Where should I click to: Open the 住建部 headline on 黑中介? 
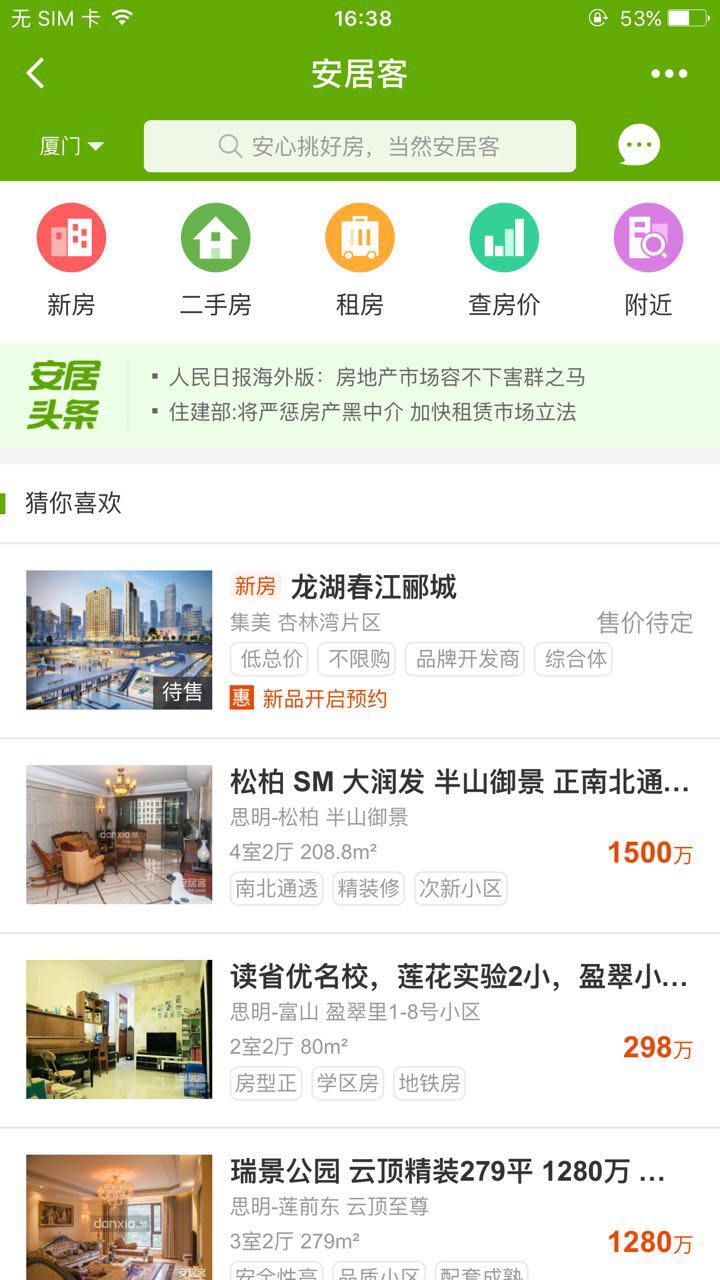pos(372,412)
